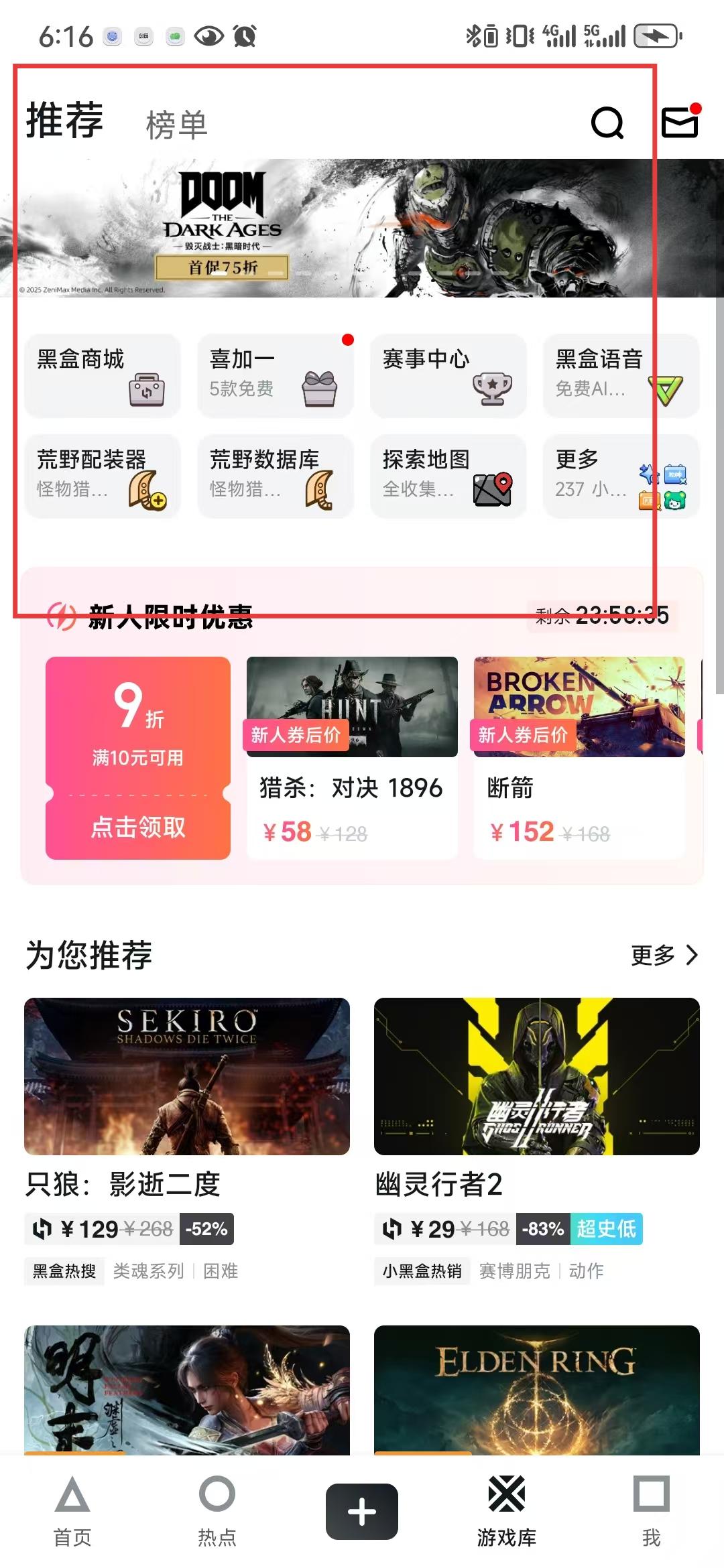Open 探索地图 shortcut

click(448, 476)
